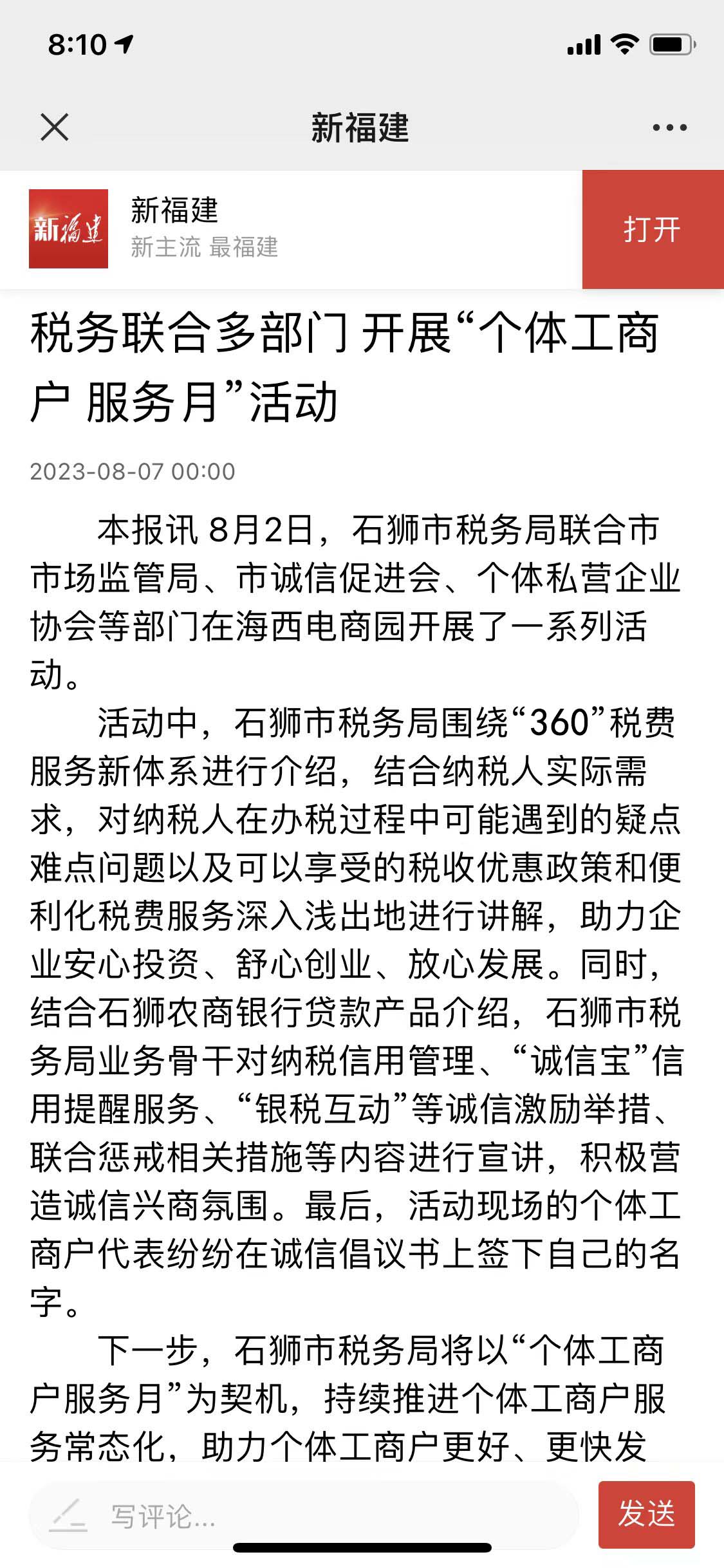Viewport: 724px width, 1568px height.
Task: Open the three-dot more options menu
Action: [x=669, y=127]
